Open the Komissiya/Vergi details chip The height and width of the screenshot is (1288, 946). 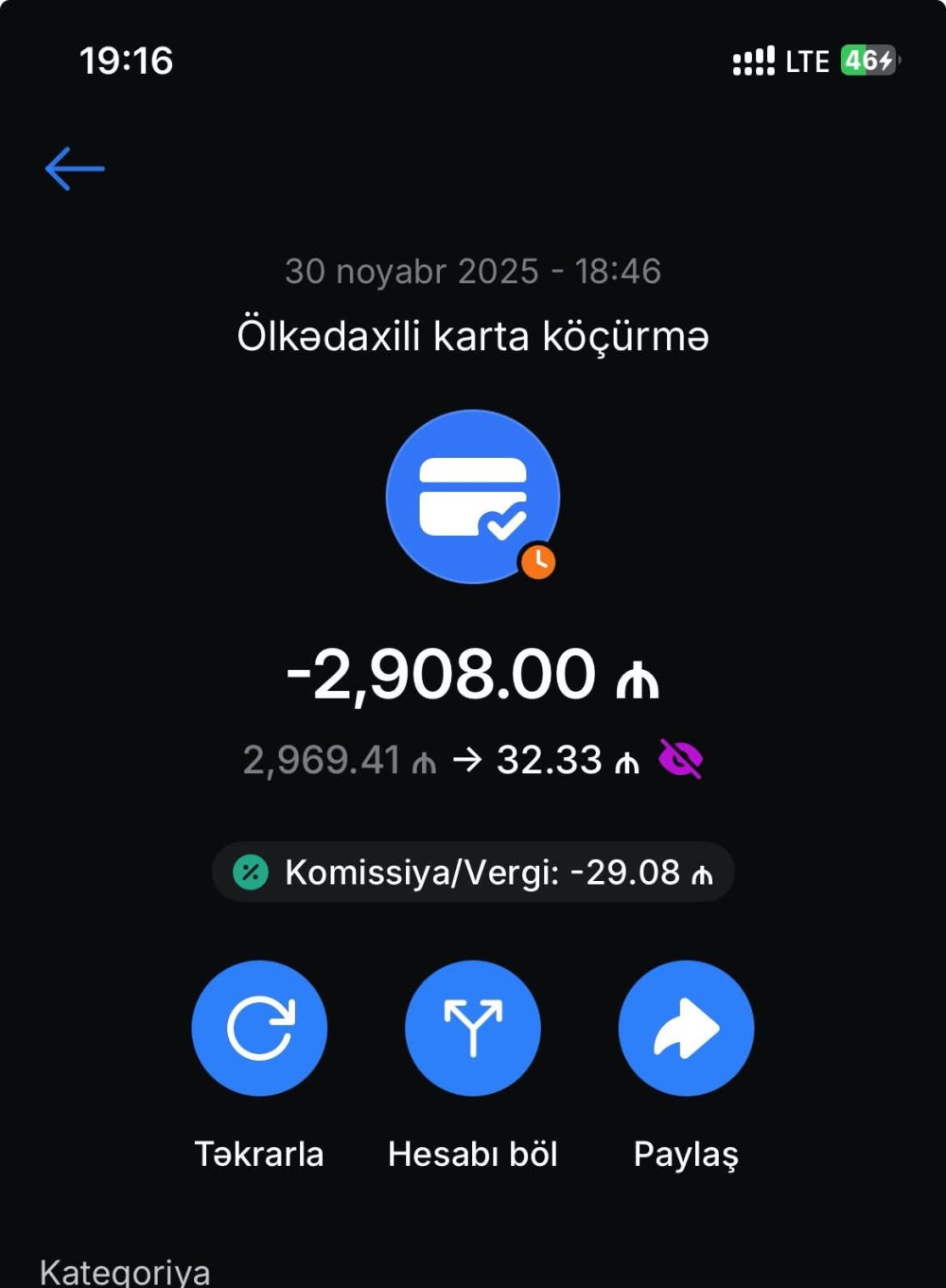pos(473,872)
